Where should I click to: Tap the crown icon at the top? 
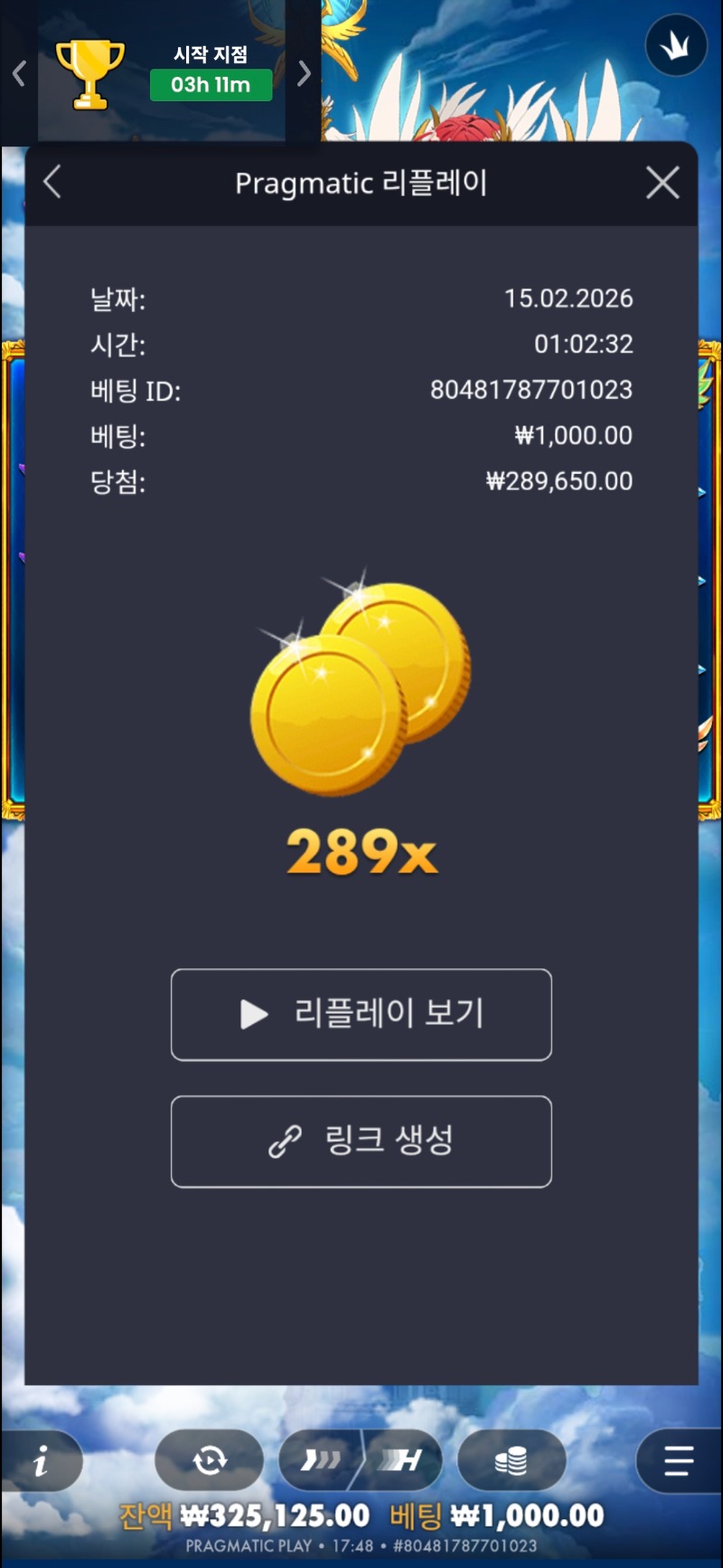[676, 45]
